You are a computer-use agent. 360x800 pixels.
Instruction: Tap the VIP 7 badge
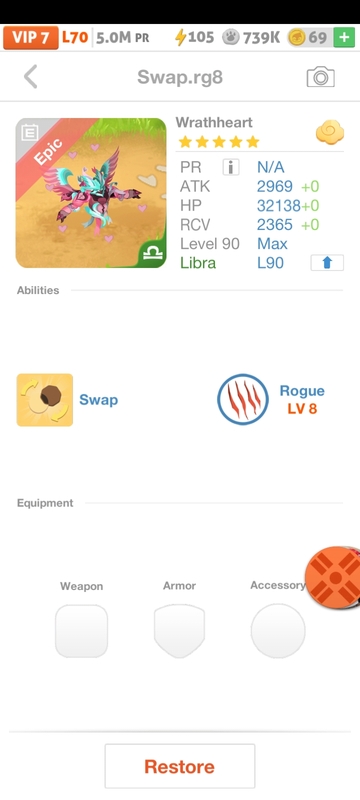(31, 38)
